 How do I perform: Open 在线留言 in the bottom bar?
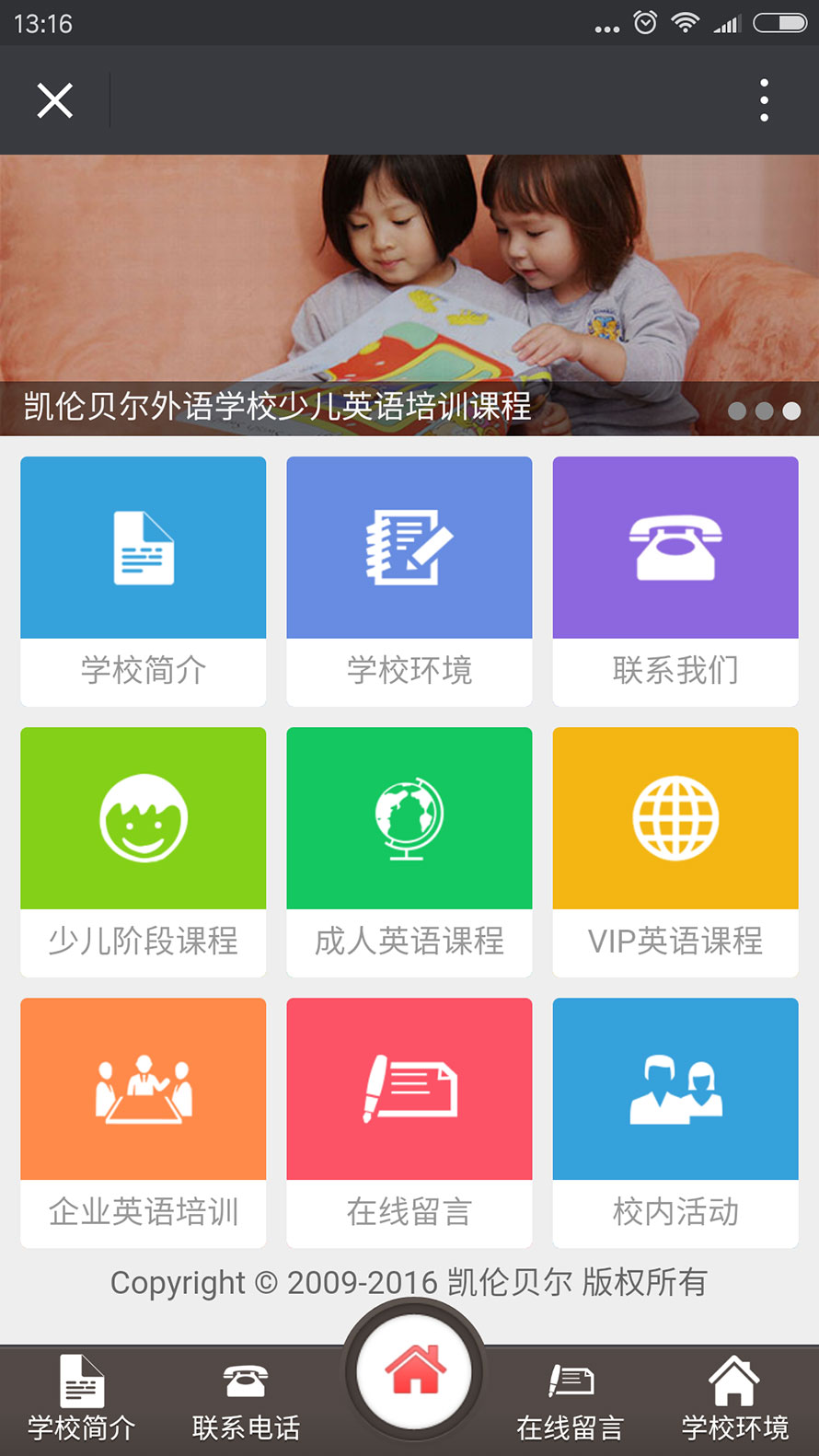[x=571, y=1400]
